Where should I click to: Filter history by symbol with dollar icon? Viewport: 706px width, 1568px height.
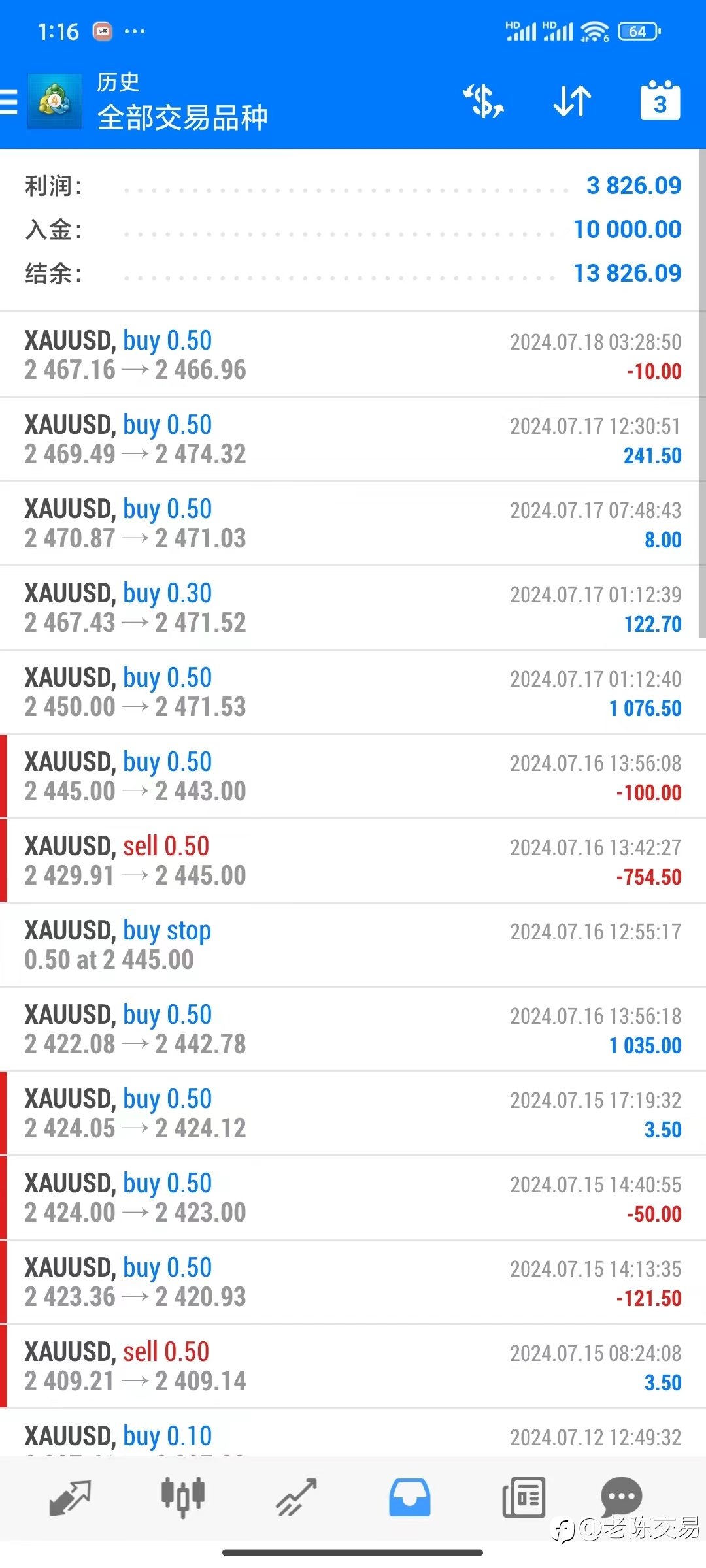(484, 102)
